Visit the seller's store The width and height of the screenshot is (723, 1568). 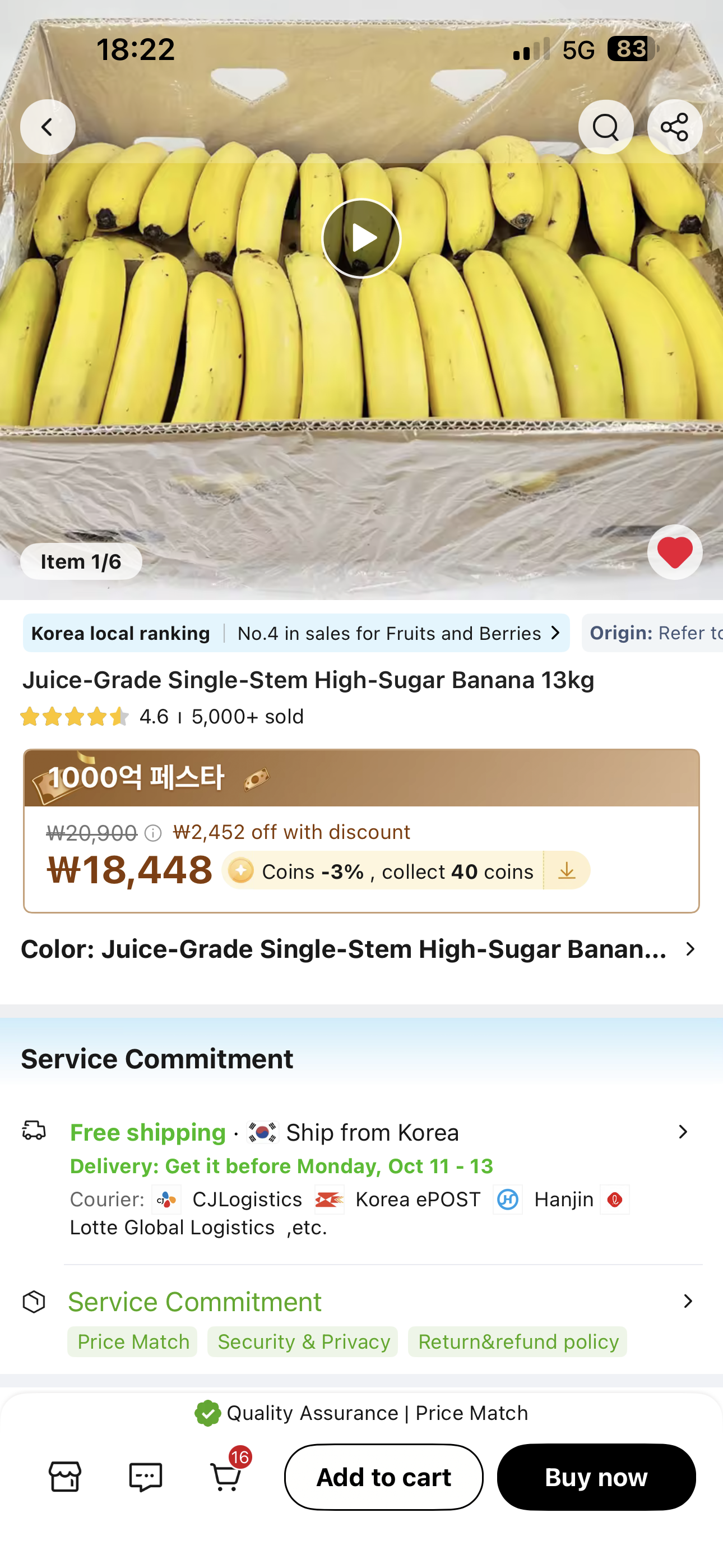pyautogui.click(x=64, y=1477)
